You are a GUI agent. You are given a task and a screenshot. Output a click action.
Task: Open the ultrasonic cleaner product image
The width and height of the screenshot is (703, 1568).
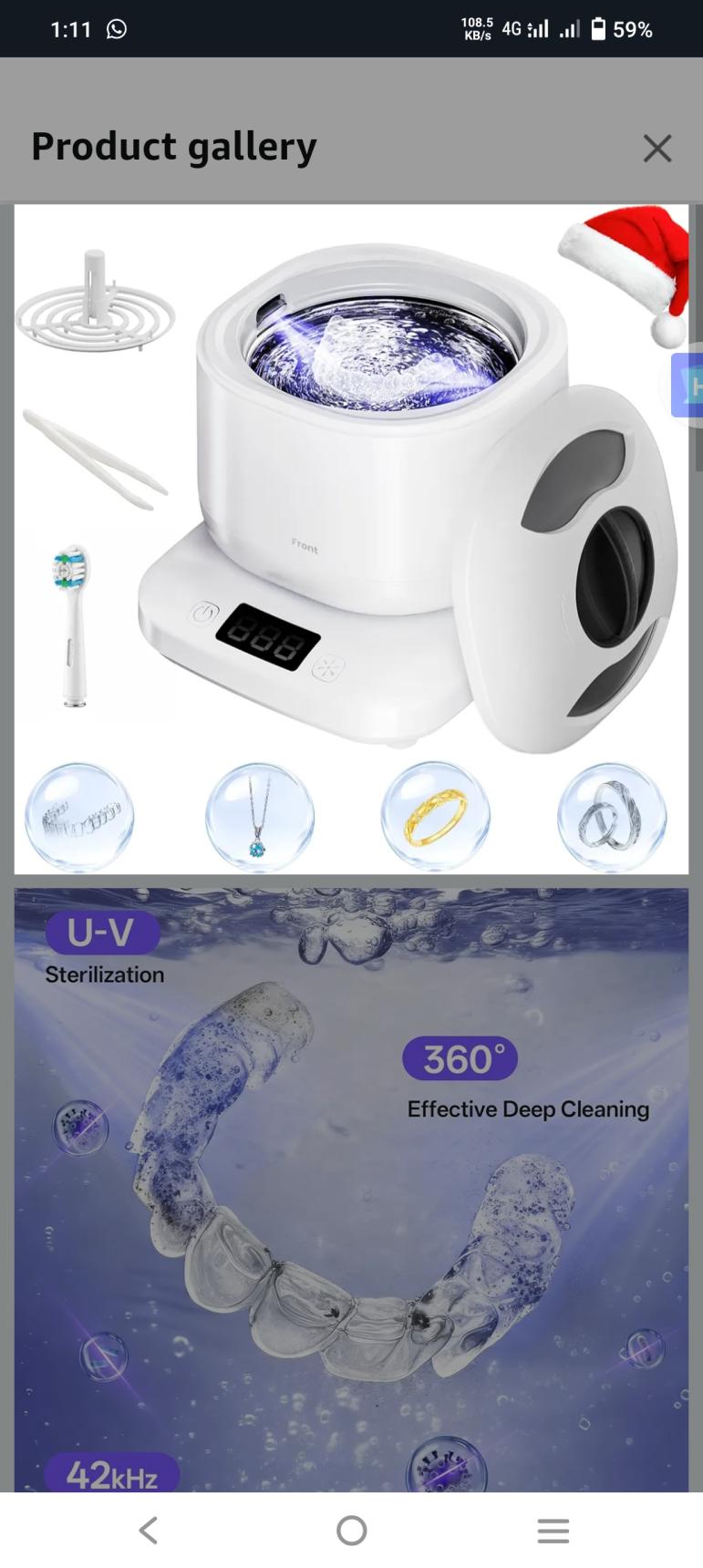tap(351, 538)
